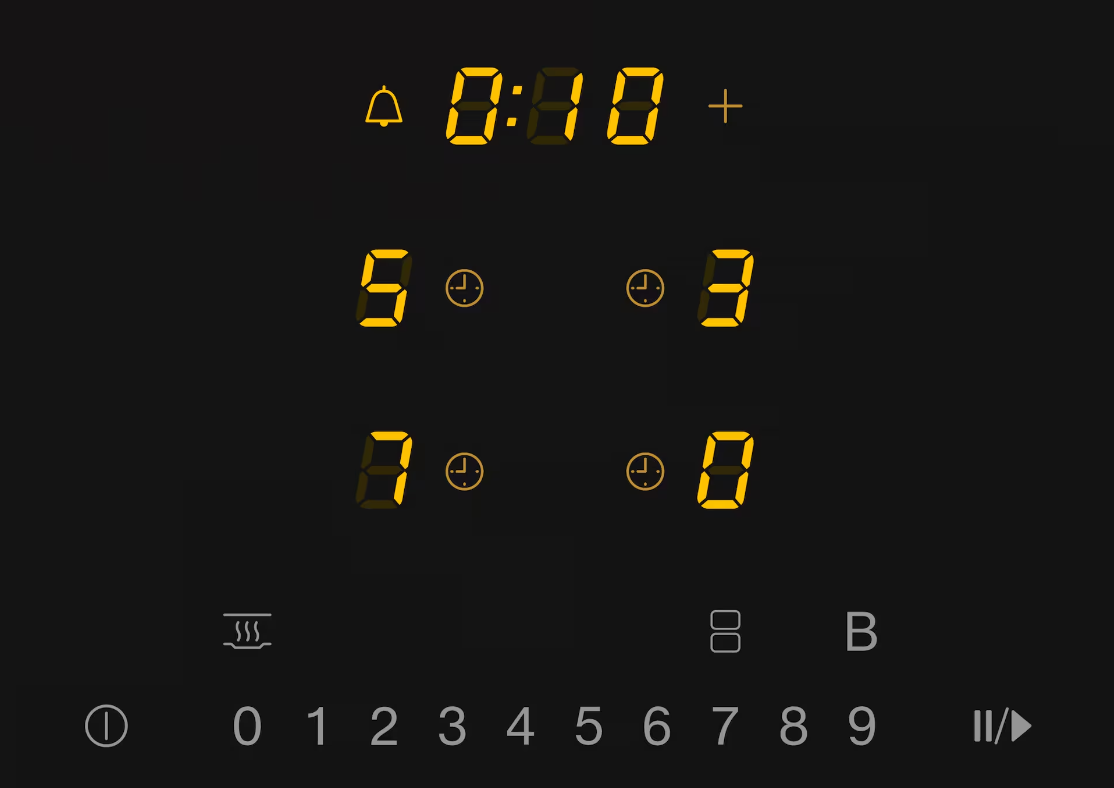Select power level 7
The height and width of the screenshot is (788, 1114).
click(x=724, y=727)
